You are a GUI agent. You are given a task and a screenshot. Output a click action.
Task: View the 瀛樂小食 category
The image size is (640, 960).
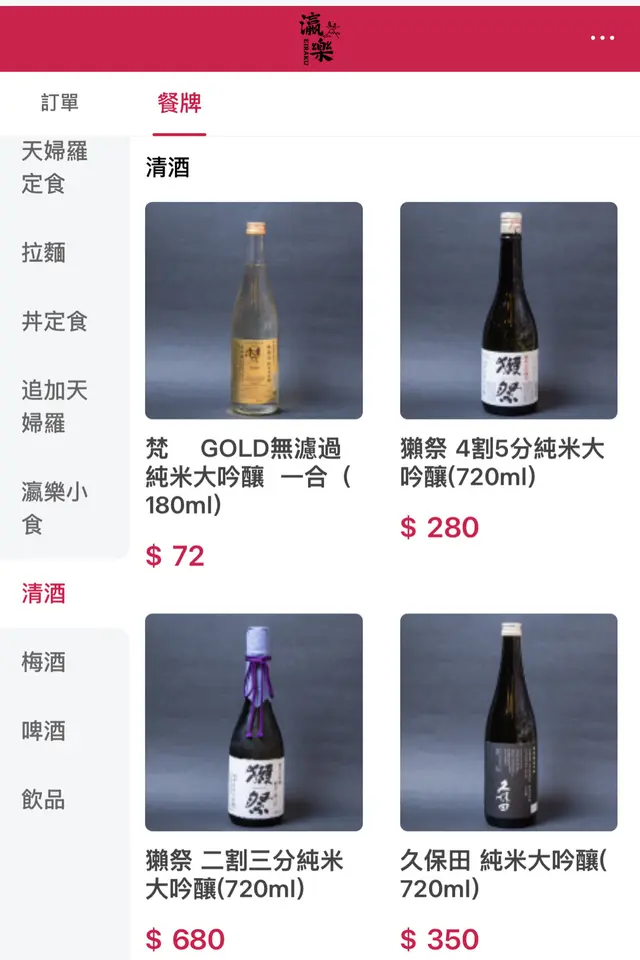coord(55,507)
